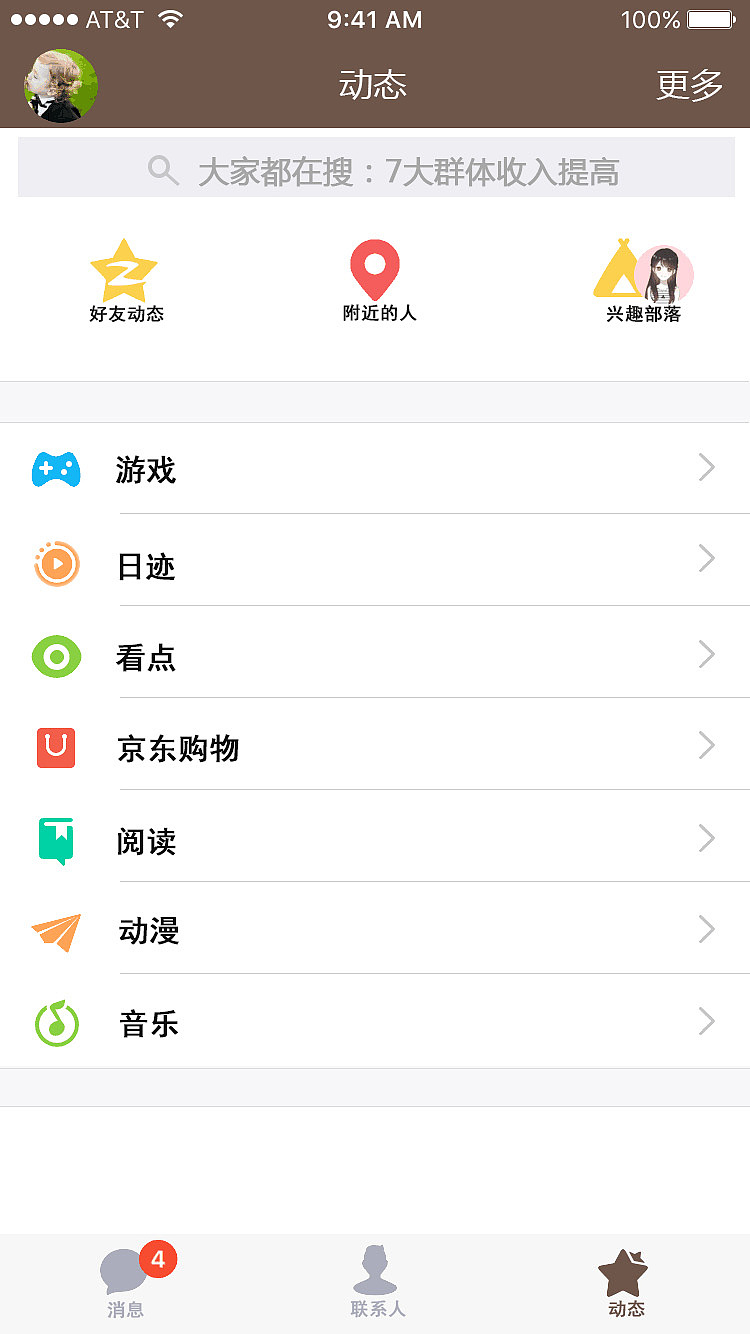Tap the search bar showing trending topic
The image size is (750, 1334).
[x=375, y=170]
